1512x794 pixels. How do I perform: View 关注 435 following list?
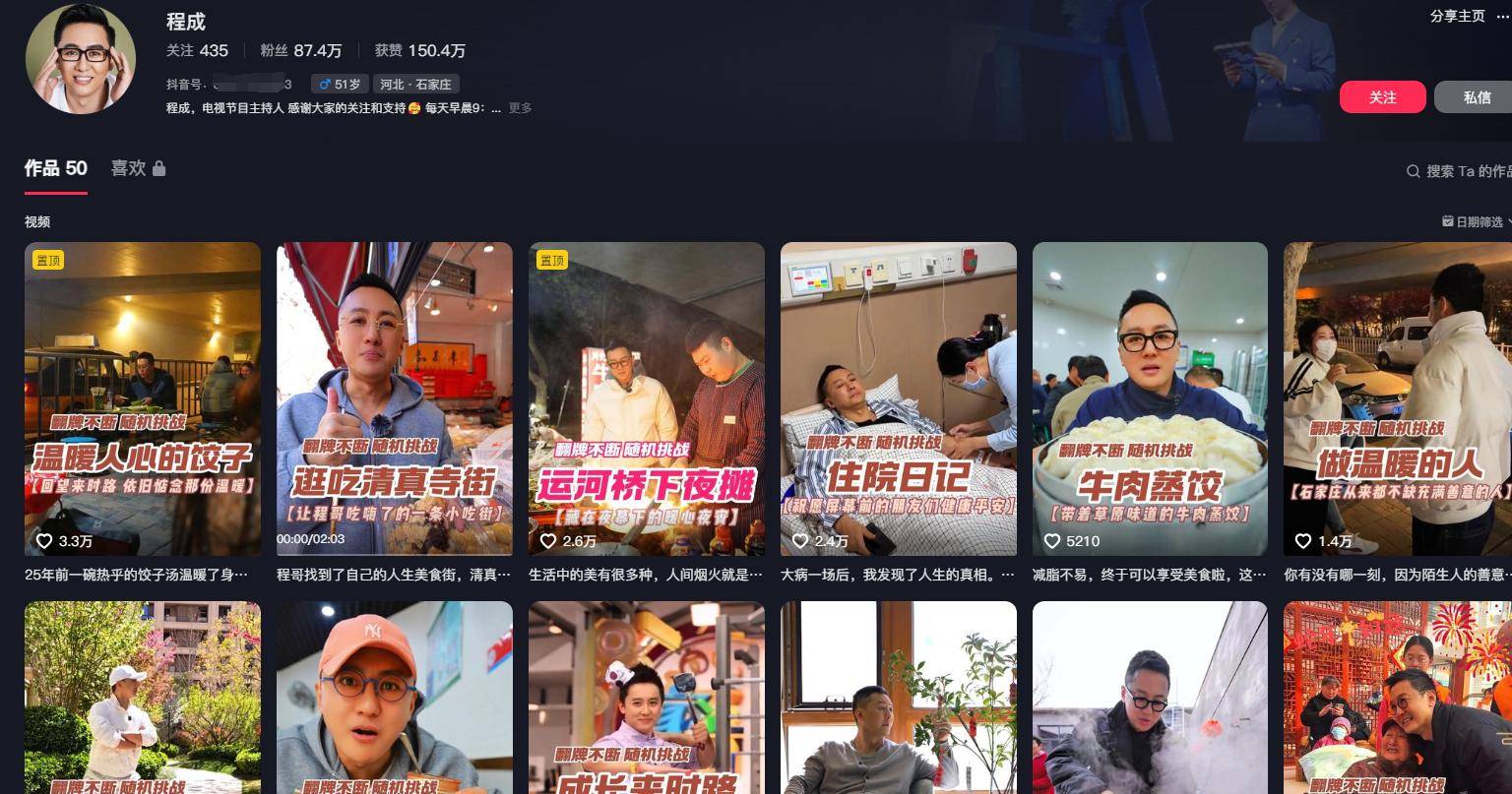tap(197, 50)
